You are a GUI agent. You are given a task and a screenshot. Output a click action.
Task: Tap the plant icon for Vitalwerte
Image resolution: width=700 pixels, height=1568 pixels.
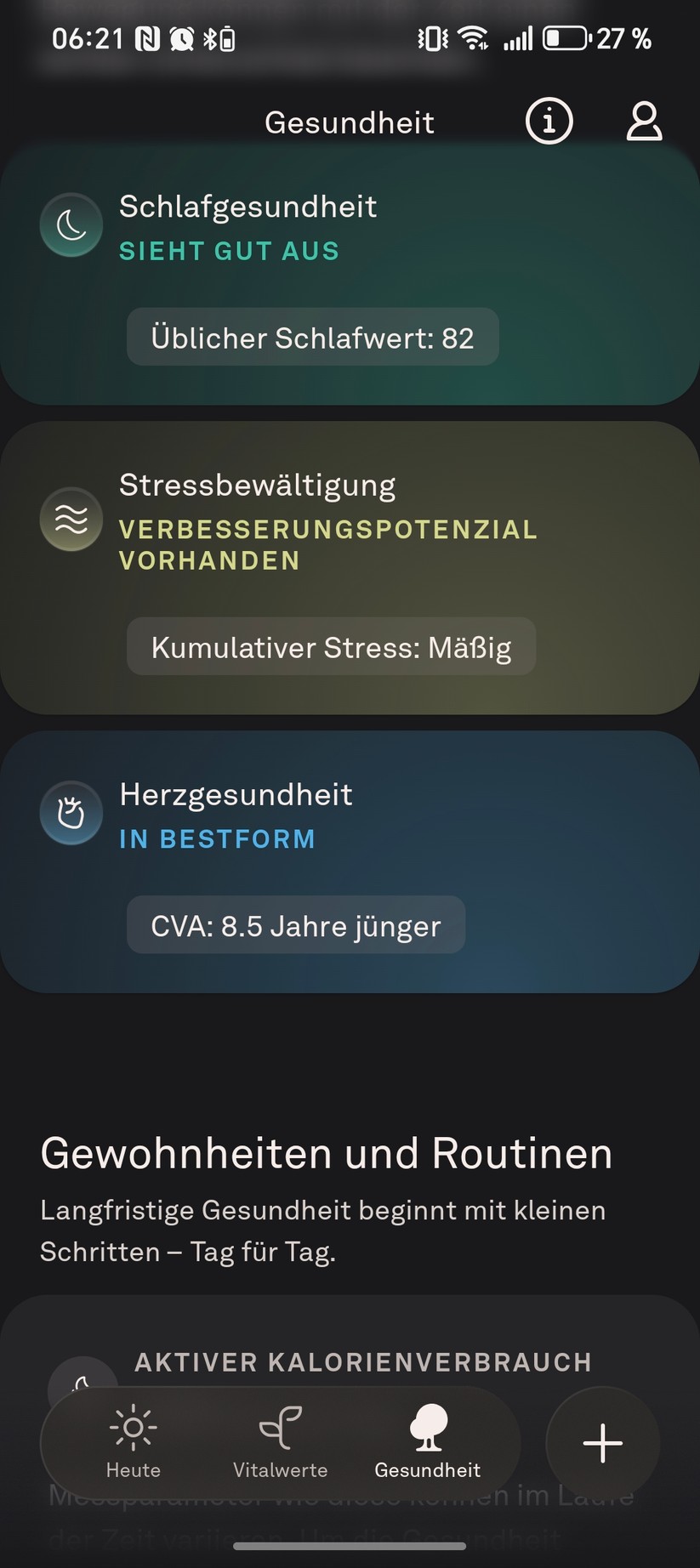pyautogui.click(x=281, y=1427)
